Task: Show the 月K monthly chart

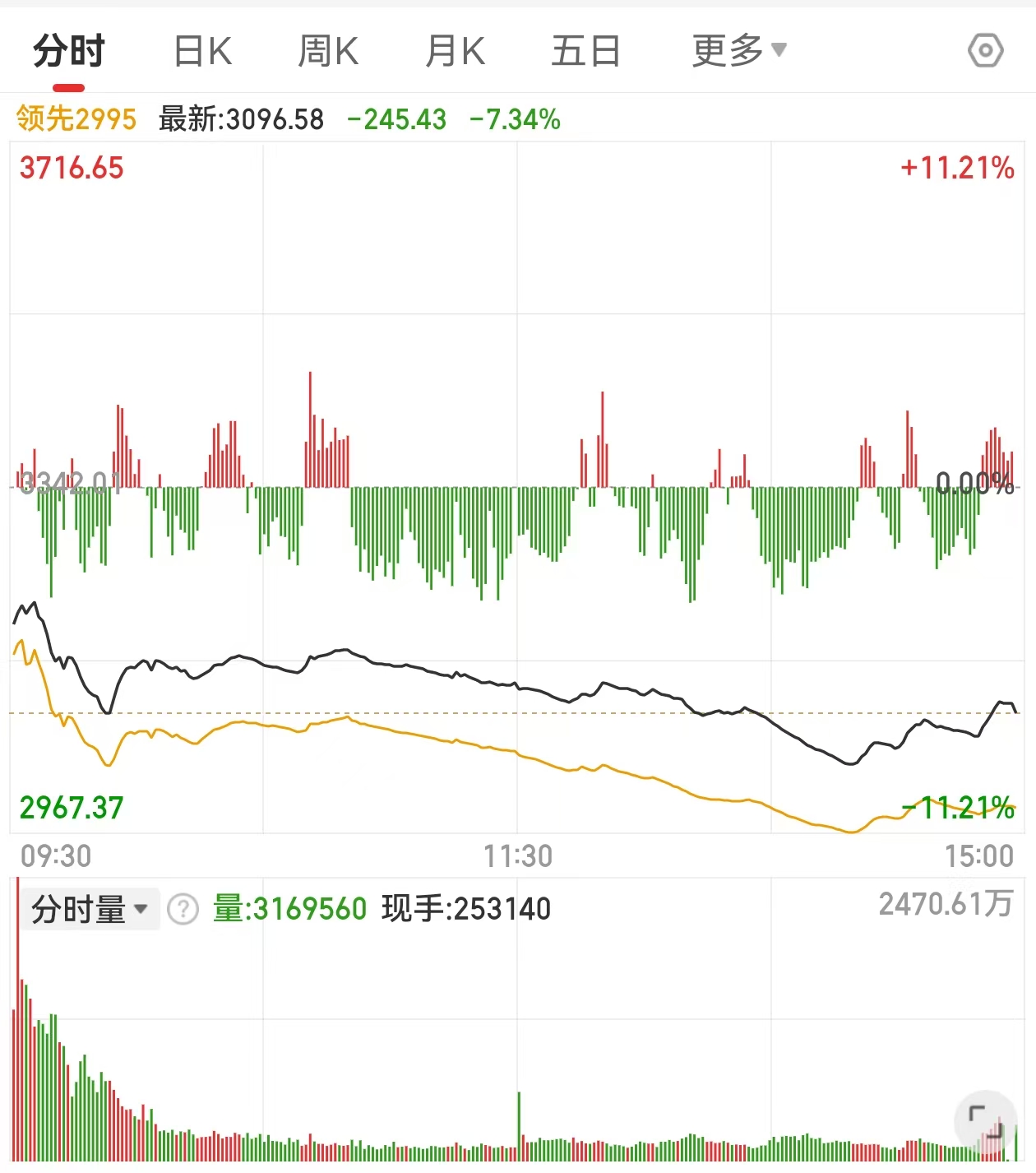Action: pyautogui.click(x=456, y=51)
